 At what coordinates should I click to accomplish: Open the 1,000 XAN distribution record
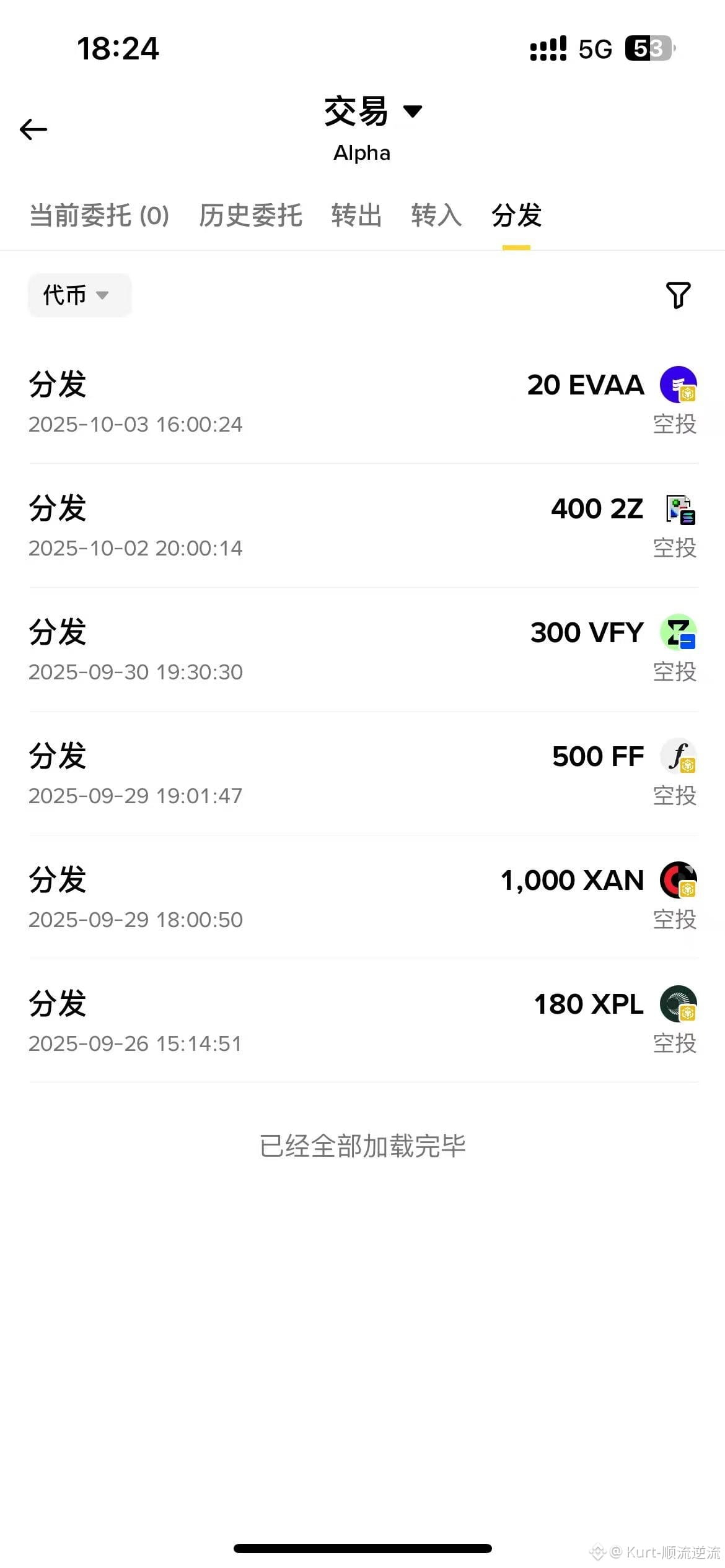[362, 898]
